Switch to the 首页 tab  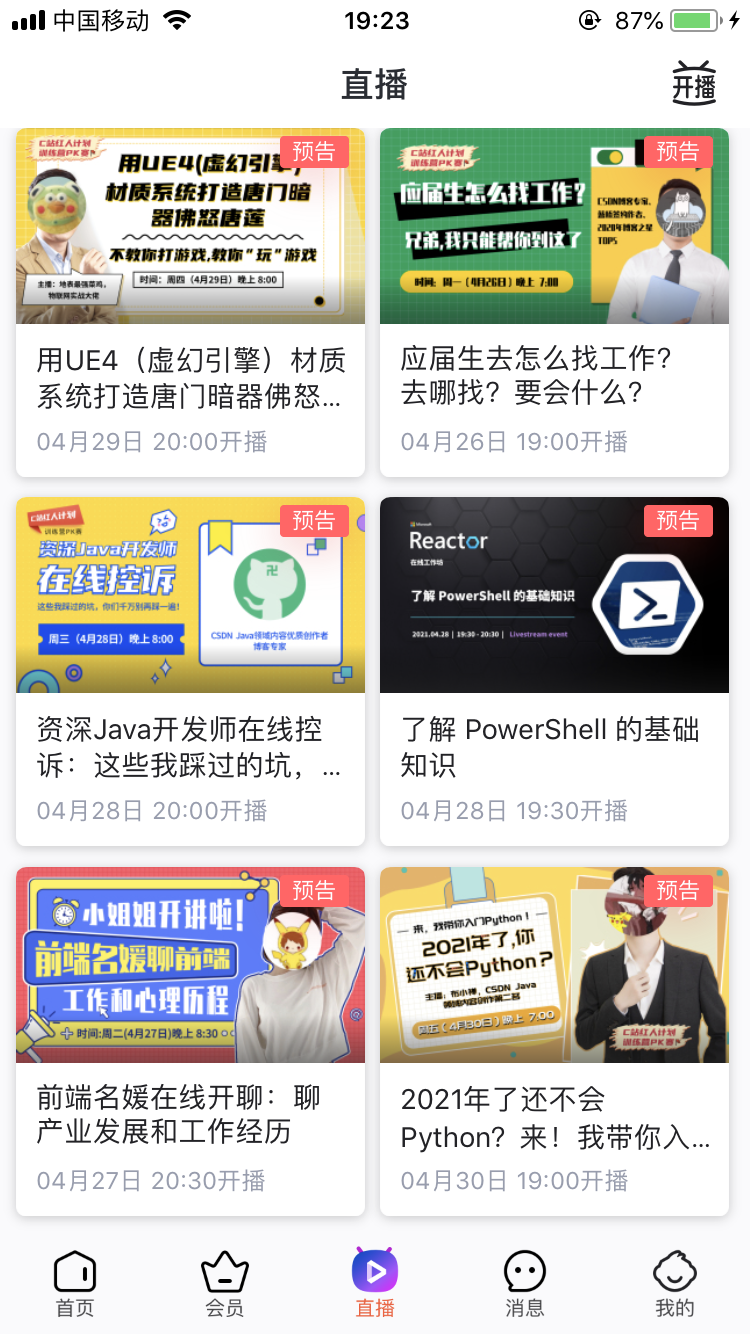coord(75,1283)
